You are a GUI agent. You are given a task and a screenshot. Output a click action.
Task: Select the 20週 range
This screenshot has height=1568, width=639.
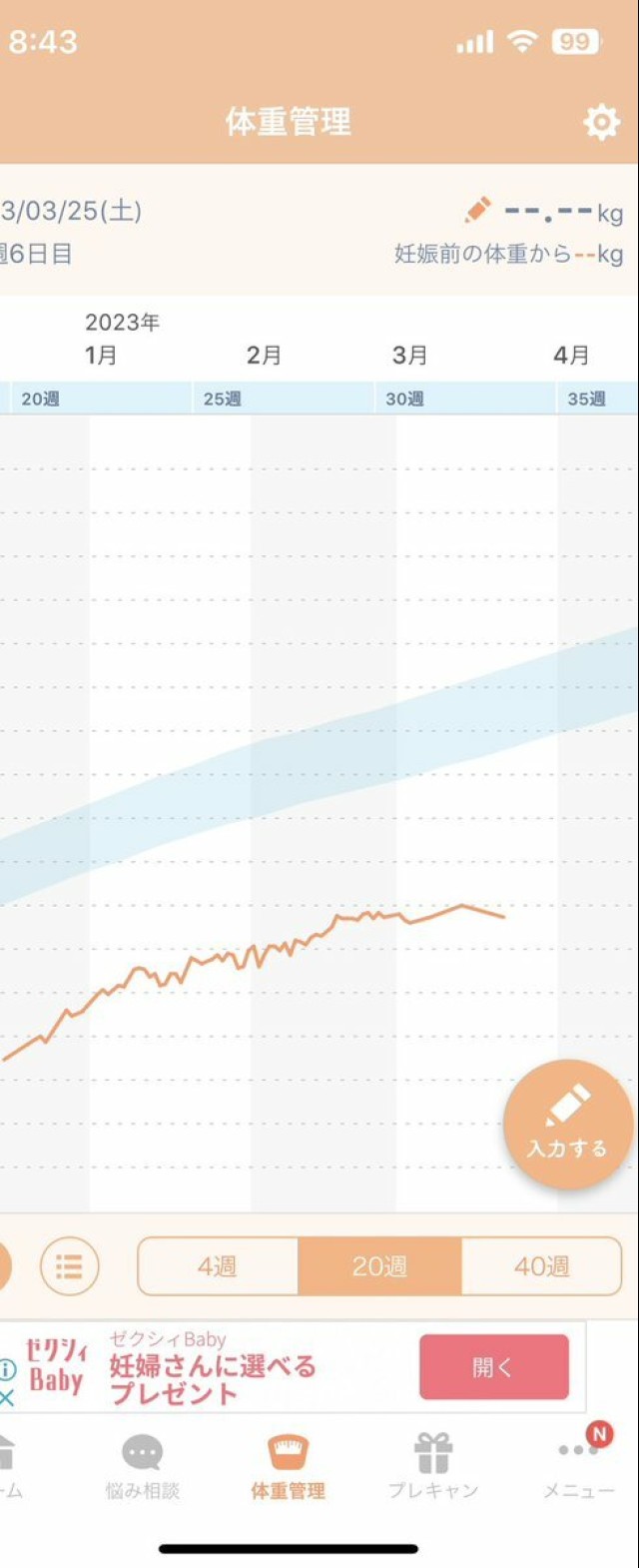click(379, 1266)
